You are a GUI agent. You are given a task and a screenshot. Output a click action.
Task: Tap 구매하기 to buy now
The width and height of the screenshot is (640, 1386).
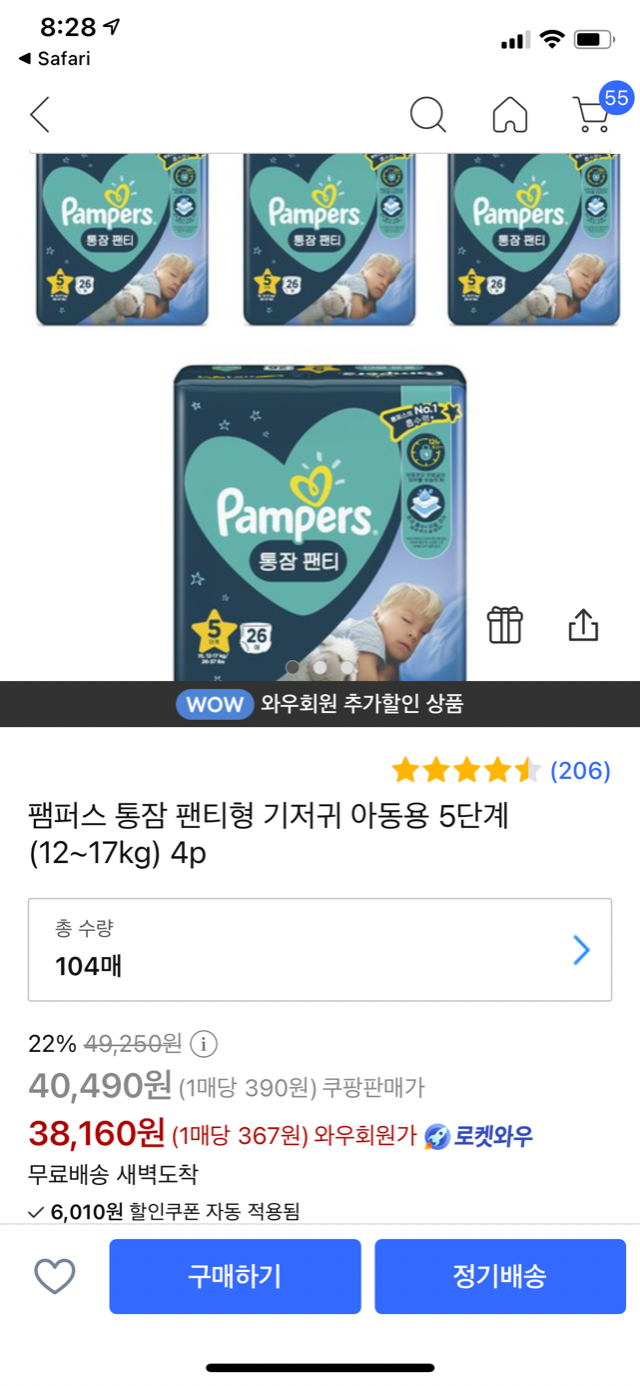(x=235, y=1276)
